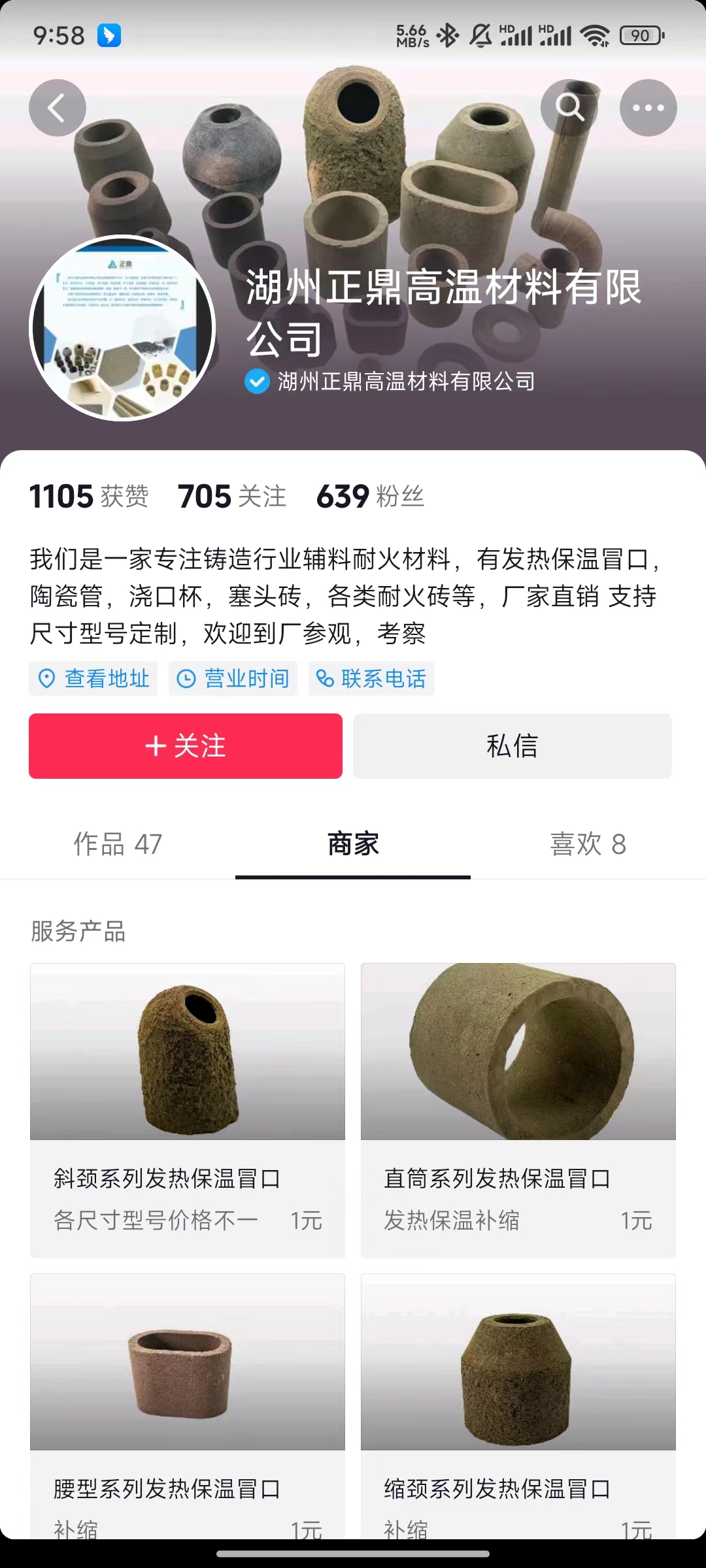Image resolution: width=706 pixels, height=1568 pixels.
Task: View the 缩颈系列发热保温冒口 product
Action: (518, 1405)
